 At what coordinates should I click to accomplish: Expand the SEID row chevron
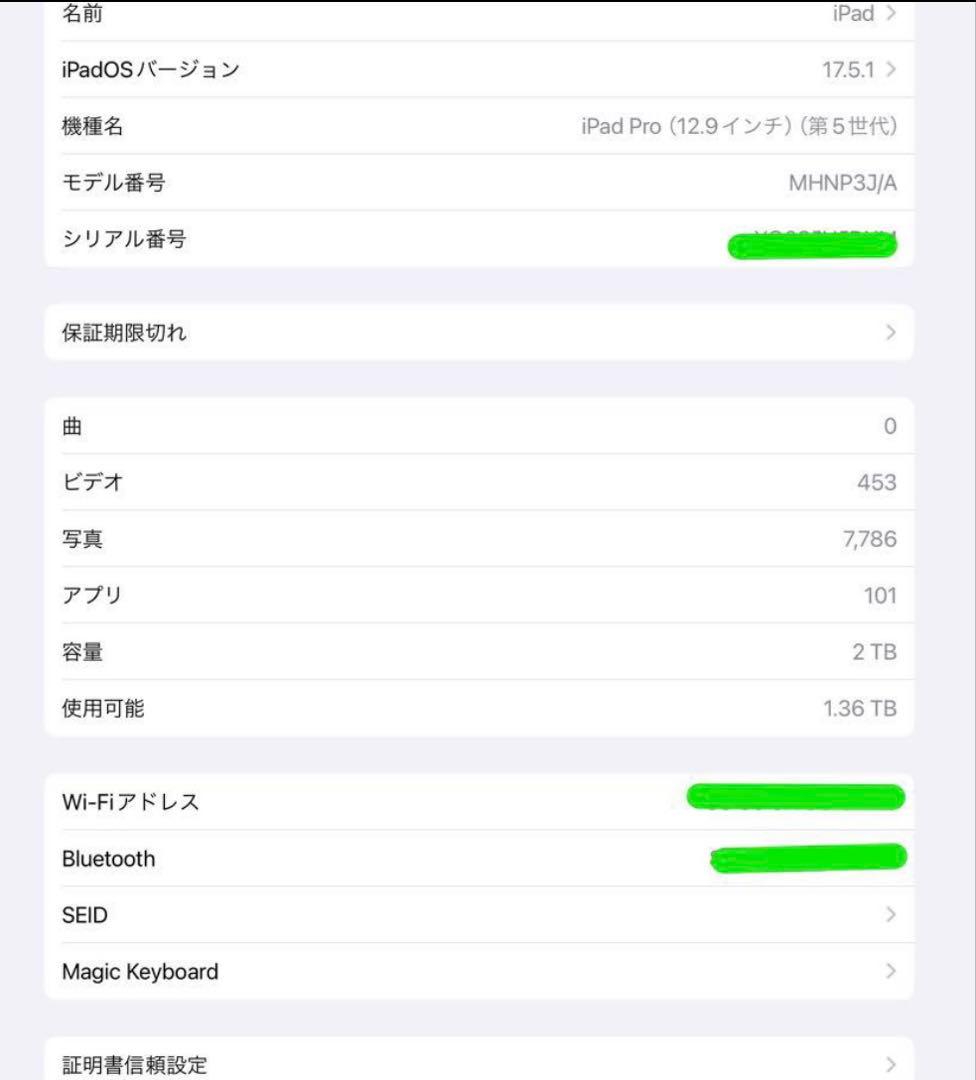(893, 914)
